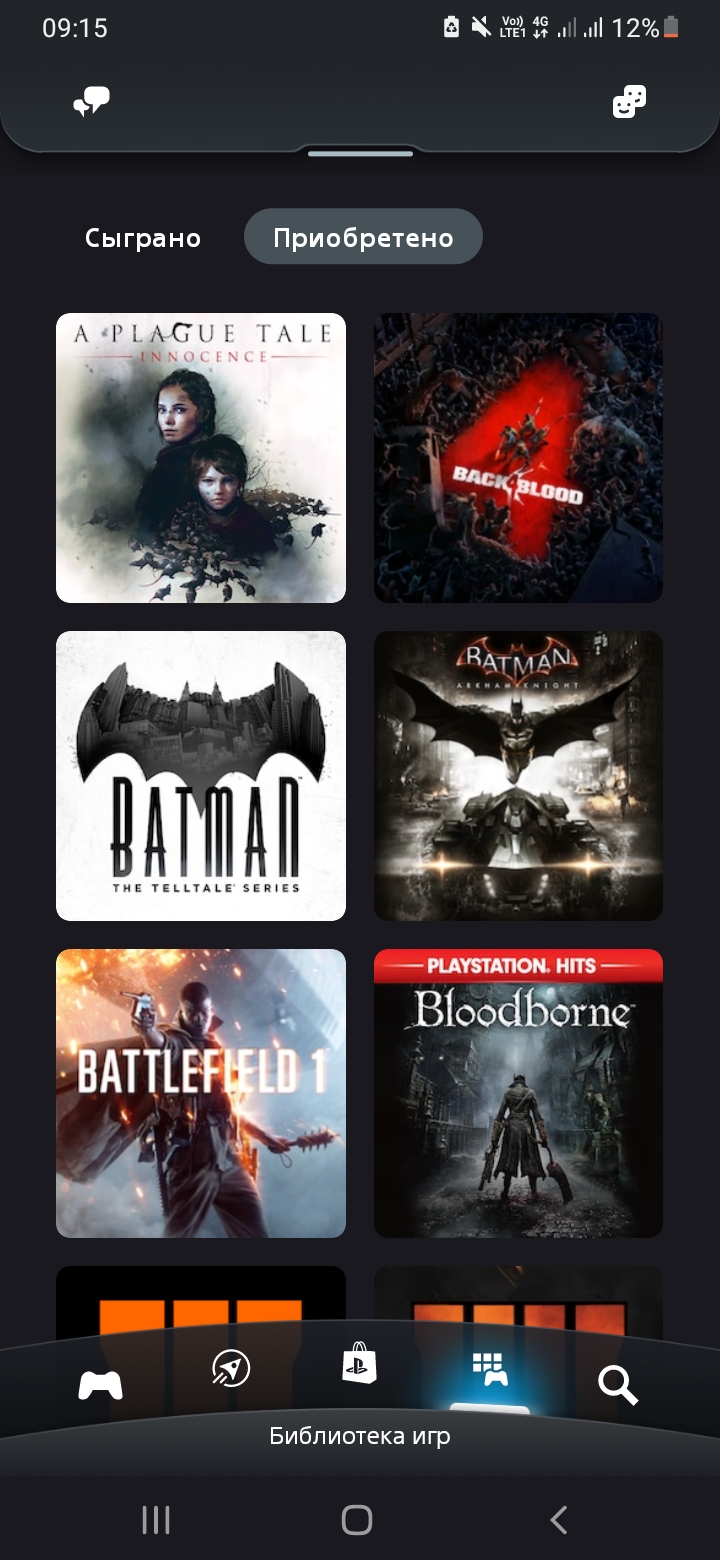The width and height of the screenshot is (720, 1560).
Task: Go back with system navigation
Action: tap(559, 1520)
